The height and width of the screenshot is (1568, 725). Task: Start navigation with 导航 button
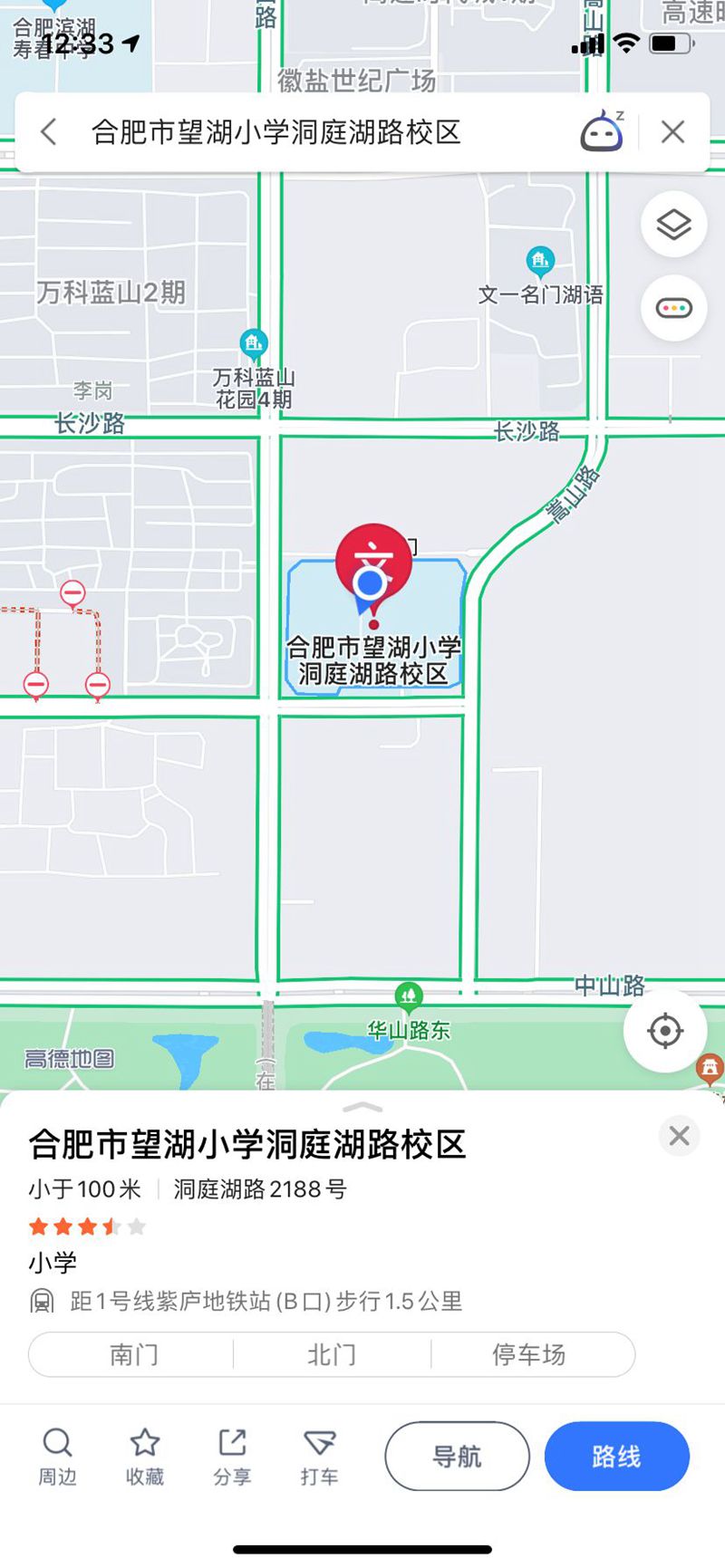coord(457,1457)
